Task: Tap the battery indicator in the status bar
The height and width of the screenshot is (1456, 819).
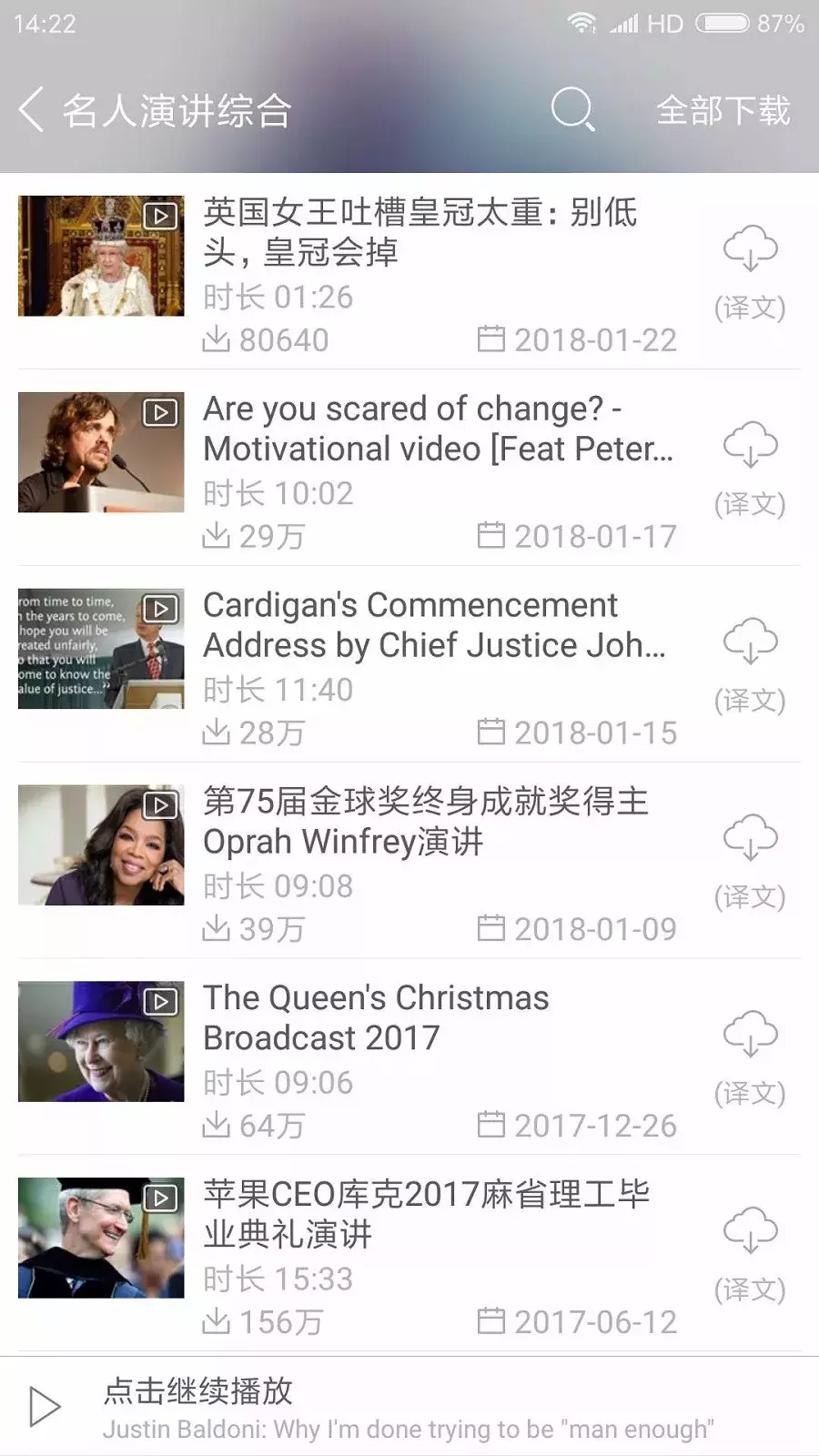Action: 722,23
